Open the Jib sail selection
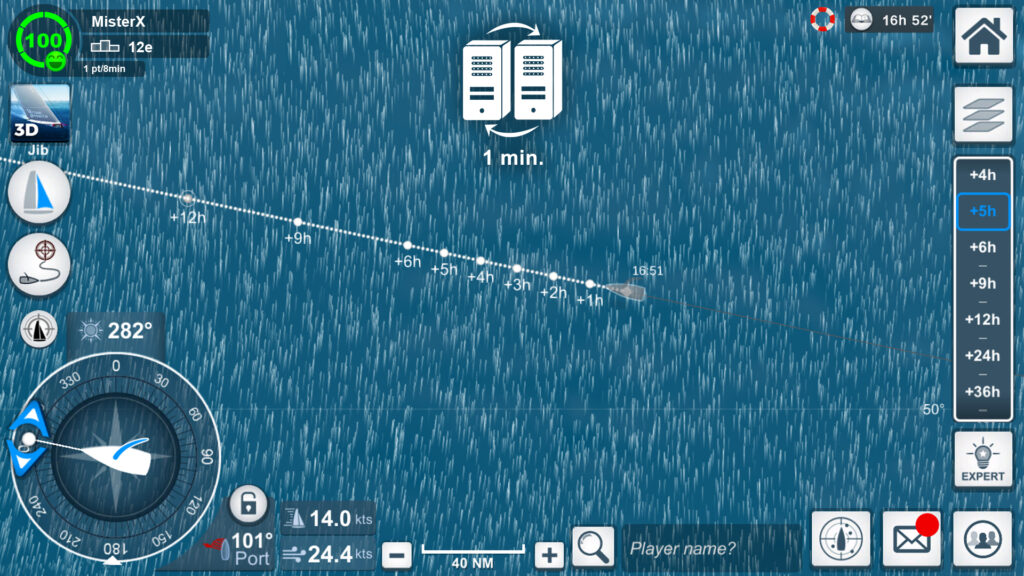 click(39, 192)
